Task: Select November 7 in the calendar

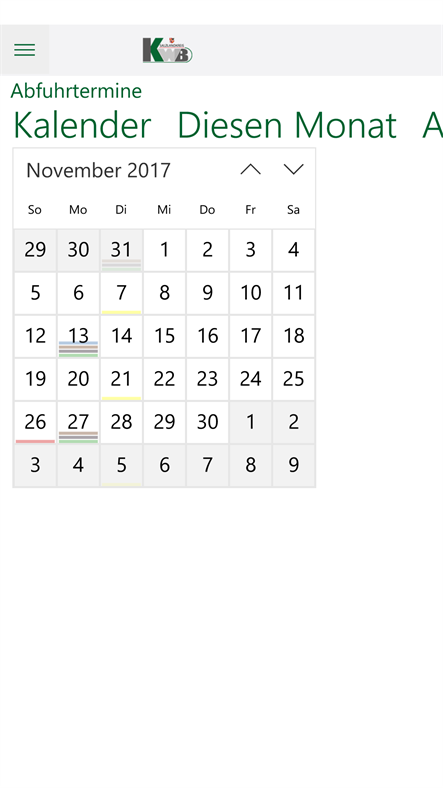Action: (x=122, y=293)
